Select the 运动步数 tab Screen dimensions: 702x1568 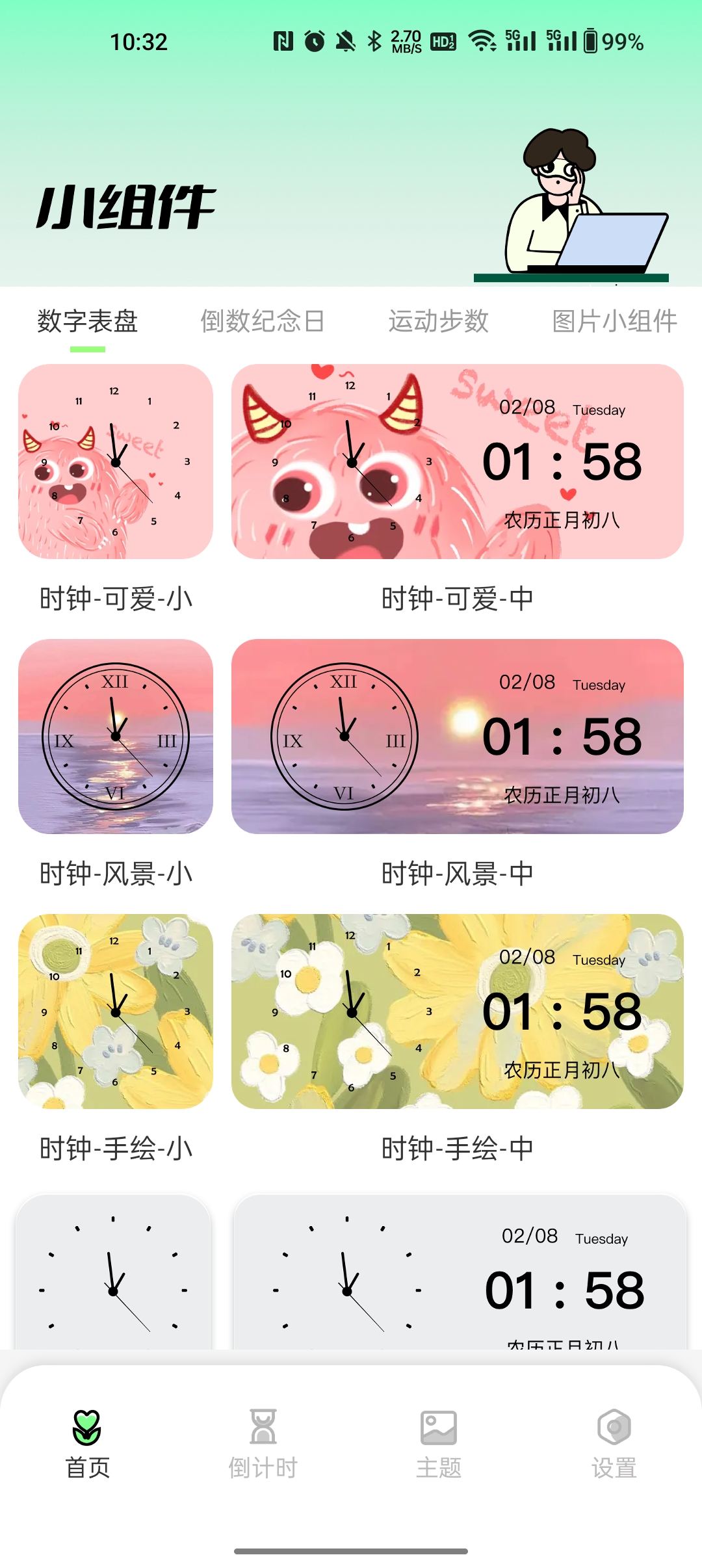[x=438, y=321]
